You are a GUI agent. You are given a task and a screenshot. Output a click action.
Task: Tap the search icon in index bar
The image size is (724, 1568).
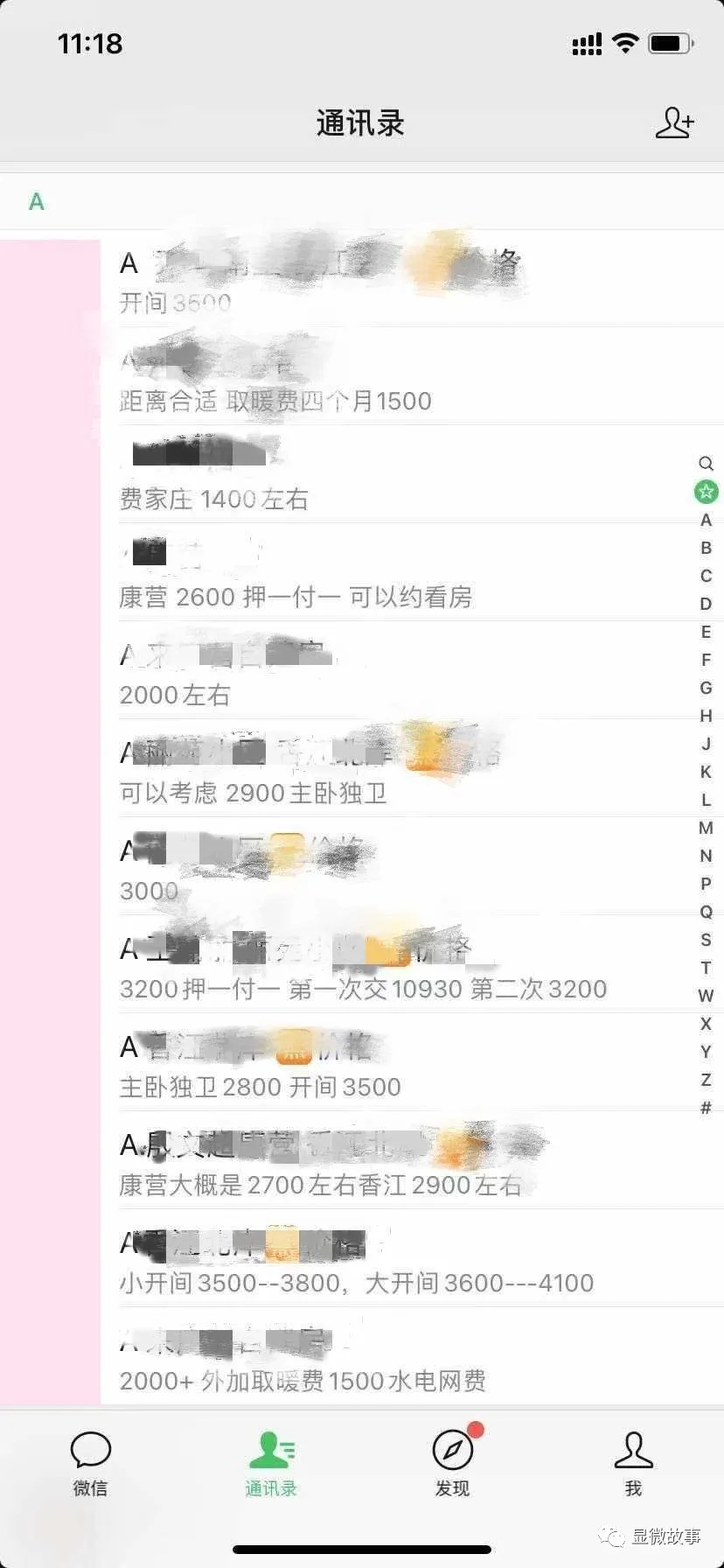tap(706, 464)
